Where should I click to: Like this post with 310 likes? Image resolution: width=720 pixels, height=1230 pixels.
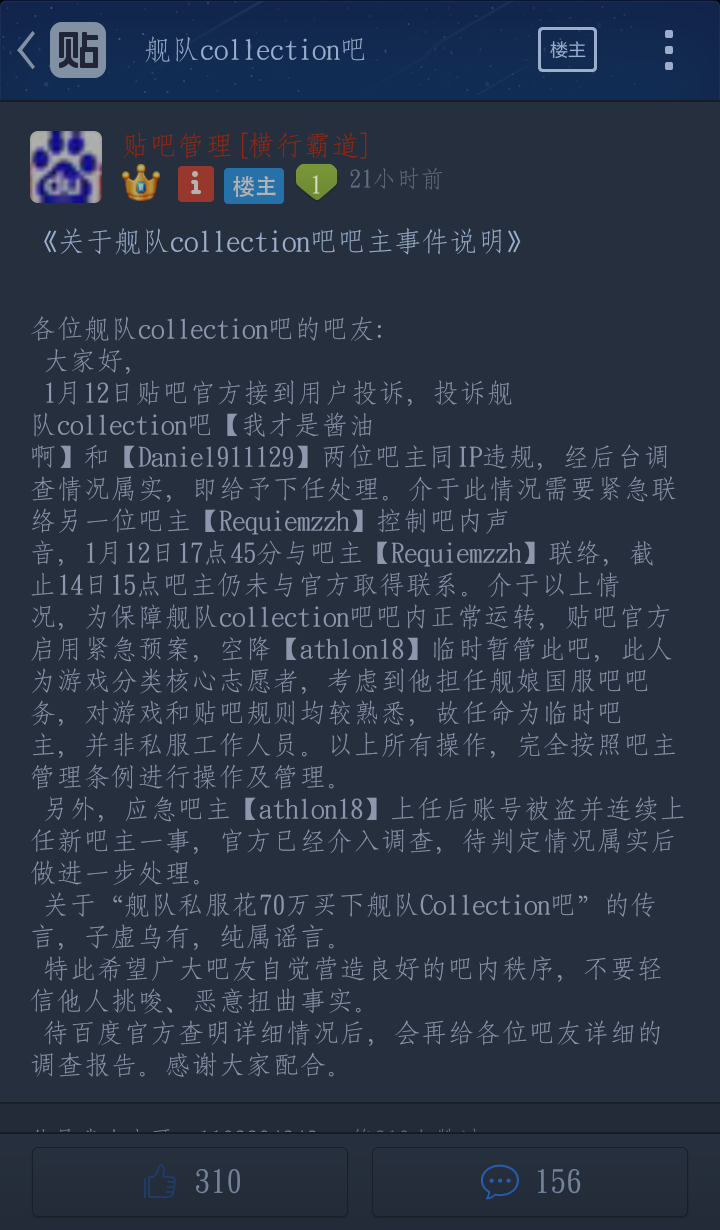190,1182
